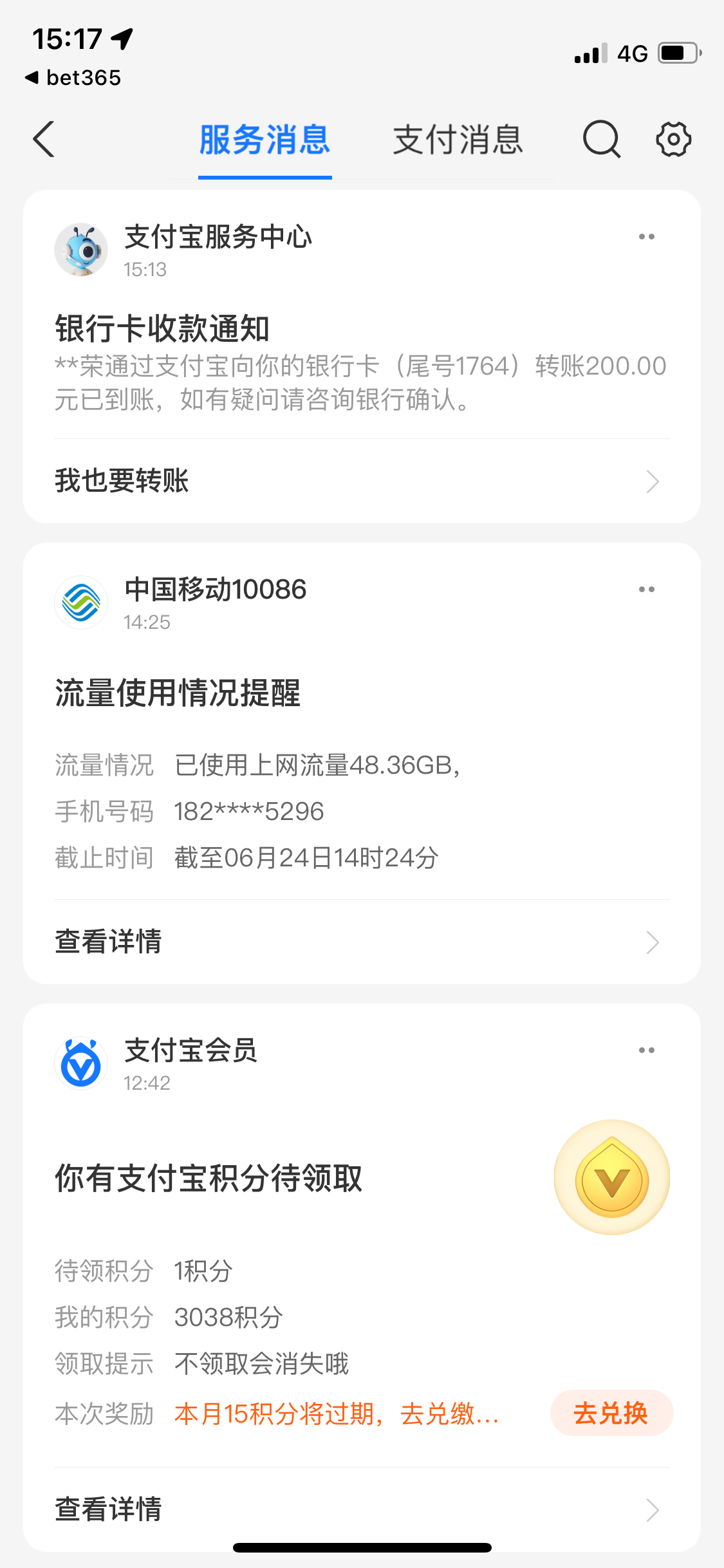Open more options on 支付宝会员 card
Viewport: 724px width, 1568px height.
pyautogui.click(x=646, y=1050)
